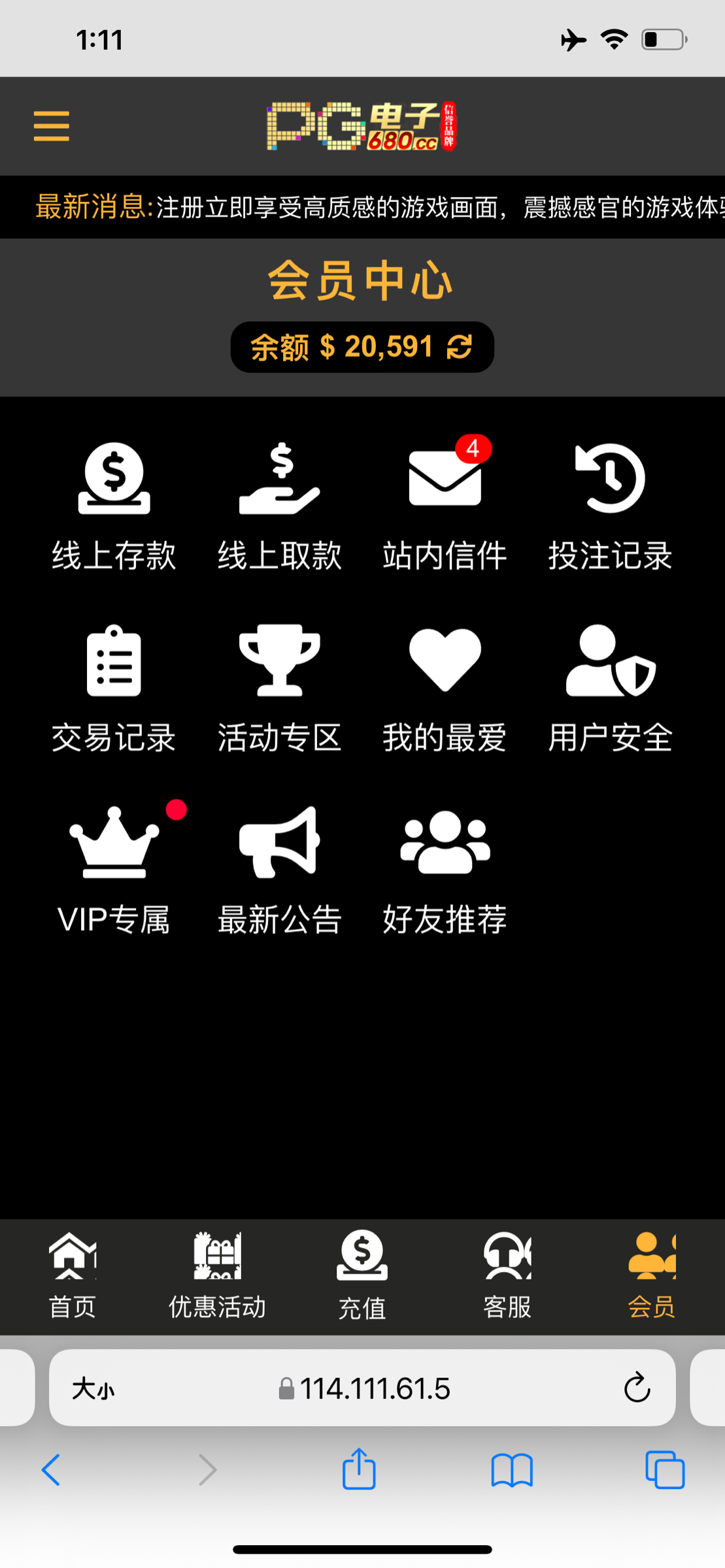Open 我的最爱 favorites
The height and width of the screenshot is (1568, 725).
[445, 688]
